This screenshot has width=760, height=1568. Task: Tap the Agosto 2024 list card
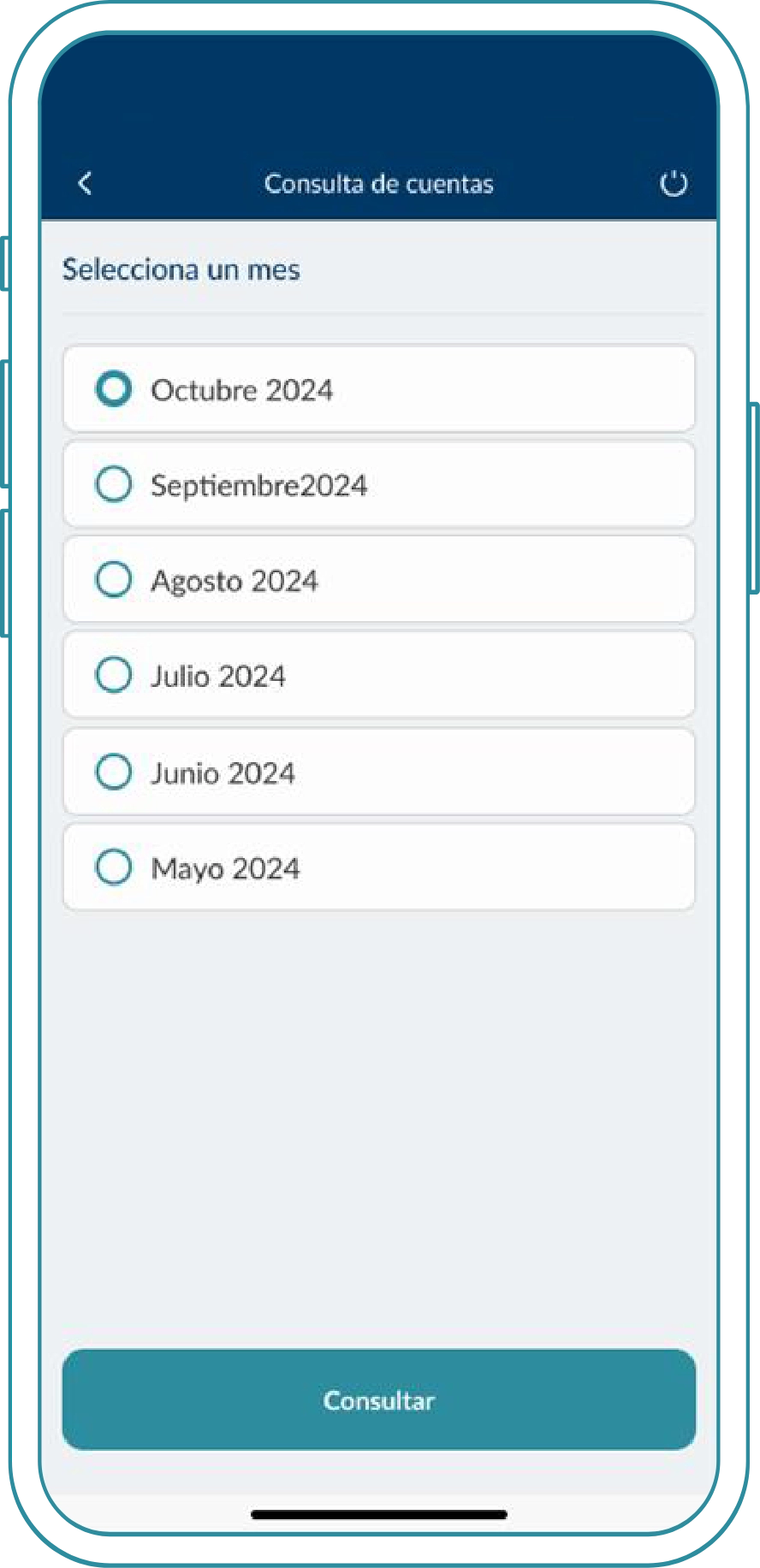(379, 580)
